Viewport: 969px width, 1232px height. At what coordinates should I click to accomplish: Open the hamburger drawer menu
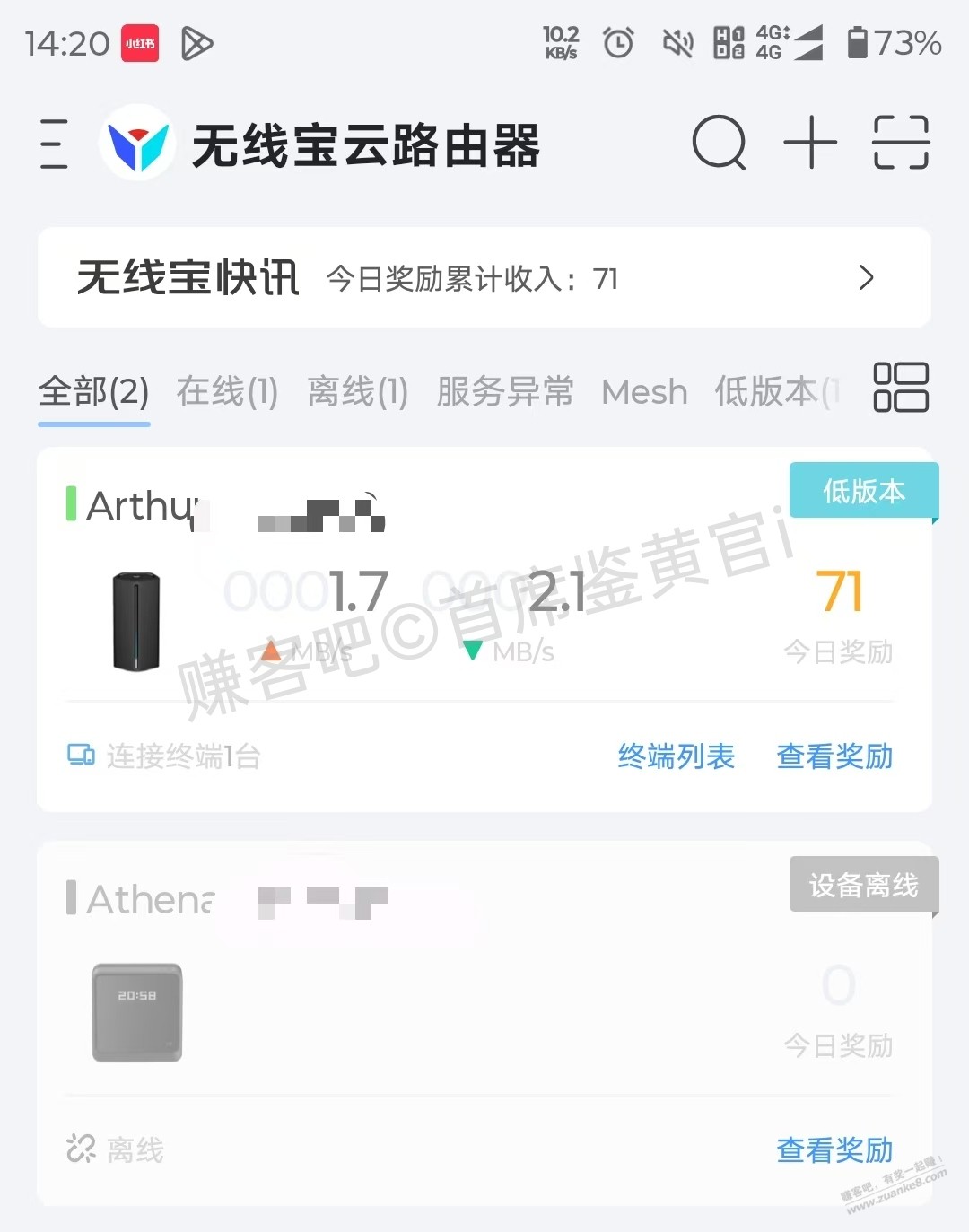click(x=54, y=144)
